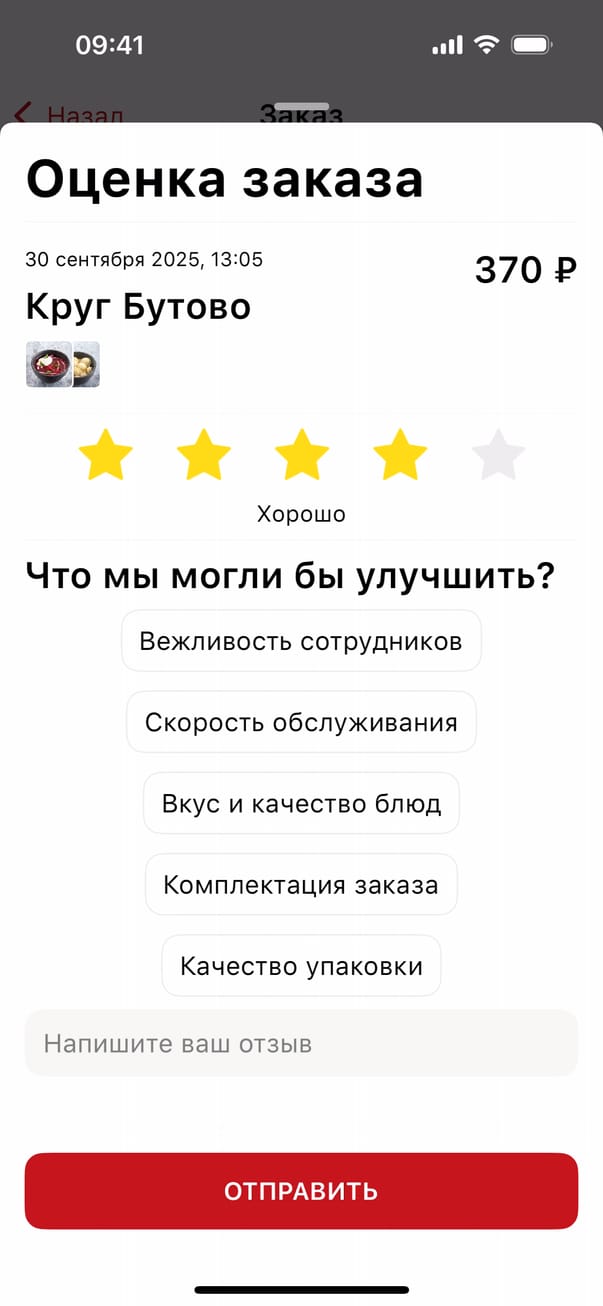Rate the order one star
This screenshot has width=603, height=1306.
point(105,457)
